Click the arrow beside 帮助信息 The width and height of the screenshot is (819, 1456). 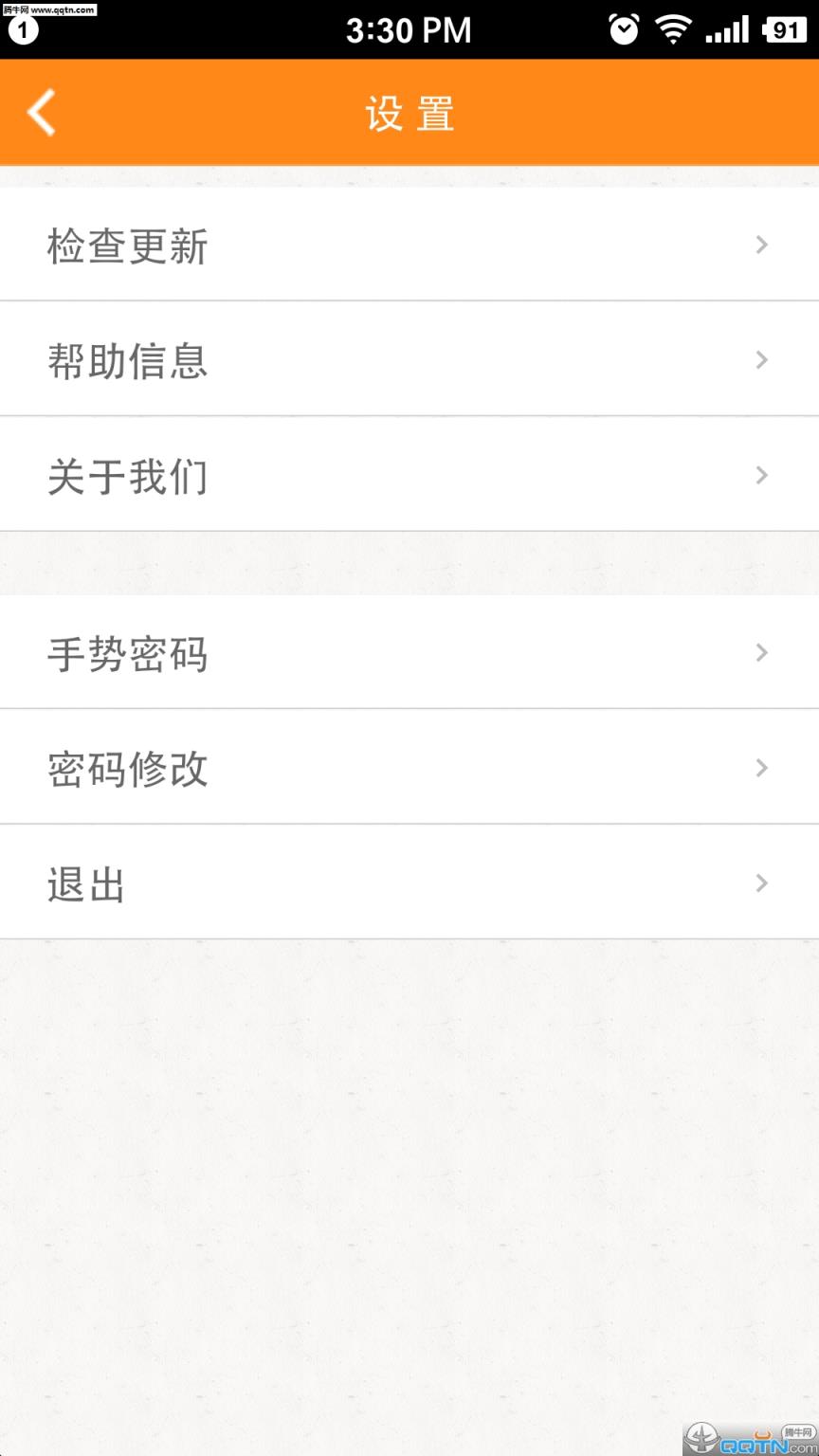(761, 360)
